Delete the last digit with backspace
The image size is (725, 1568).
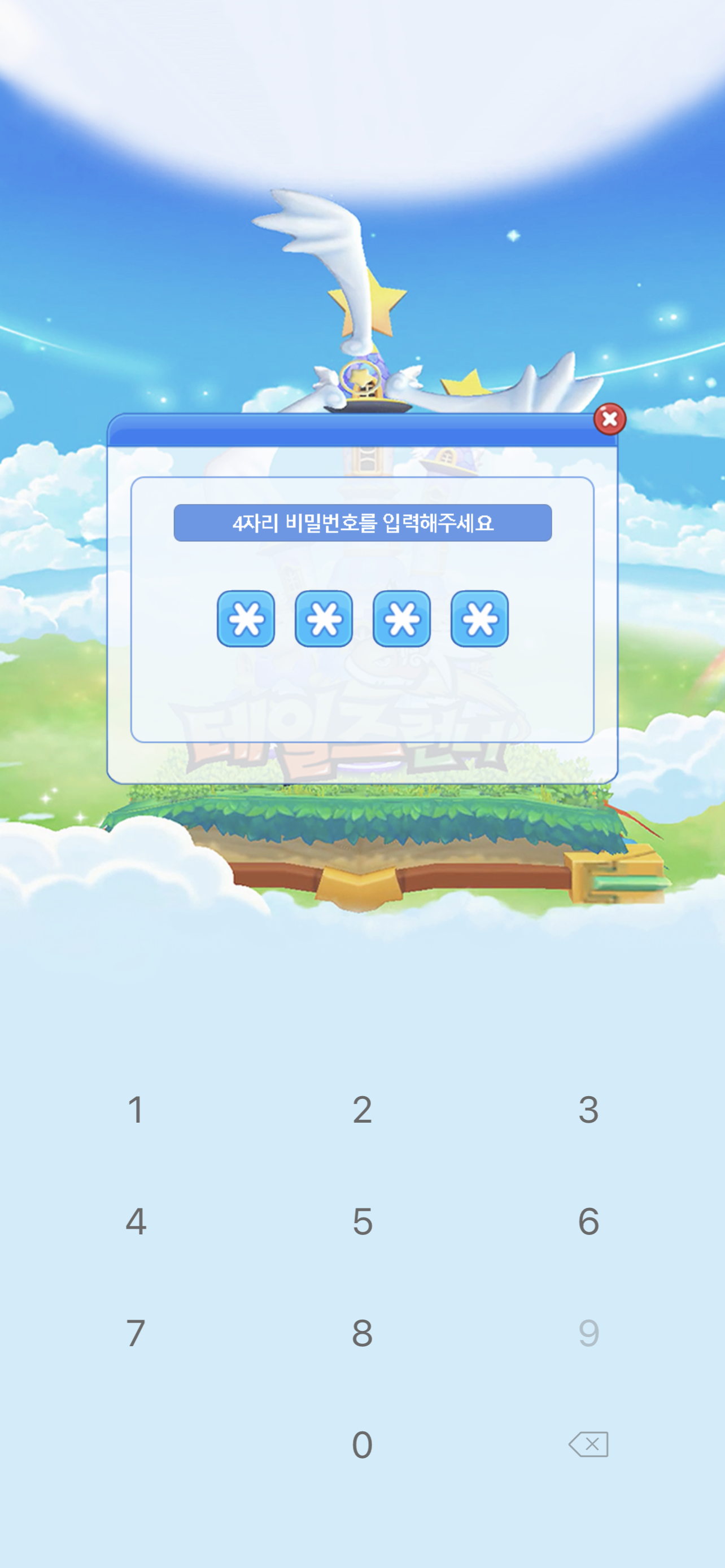click(589, 1444)
